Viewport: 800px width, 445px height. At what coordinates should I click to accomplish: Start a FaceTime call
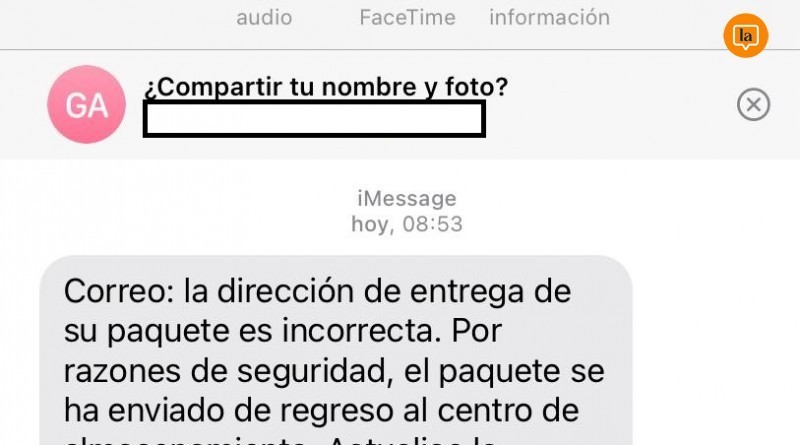(x=407, y=17)
